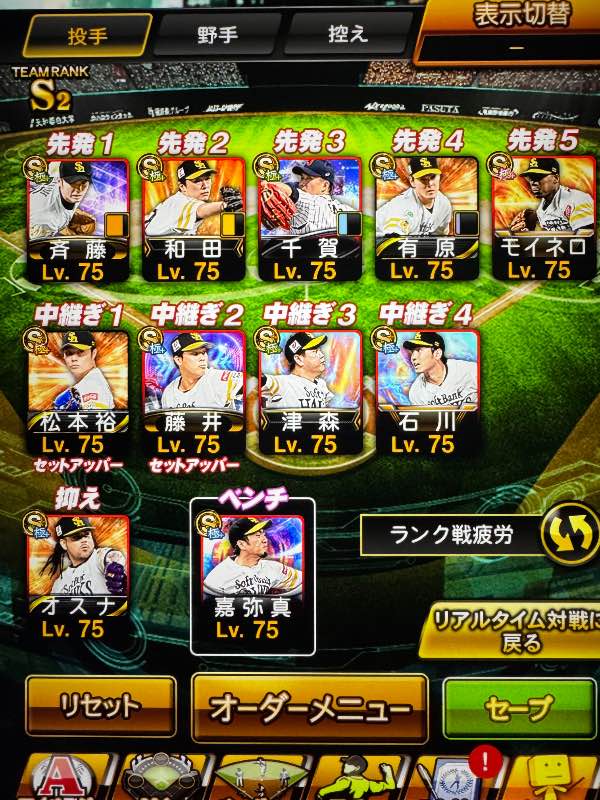The height and width of the screenshot is (800, 600).
Task: Open the オーダーメニュー
Action: point(309,708)
